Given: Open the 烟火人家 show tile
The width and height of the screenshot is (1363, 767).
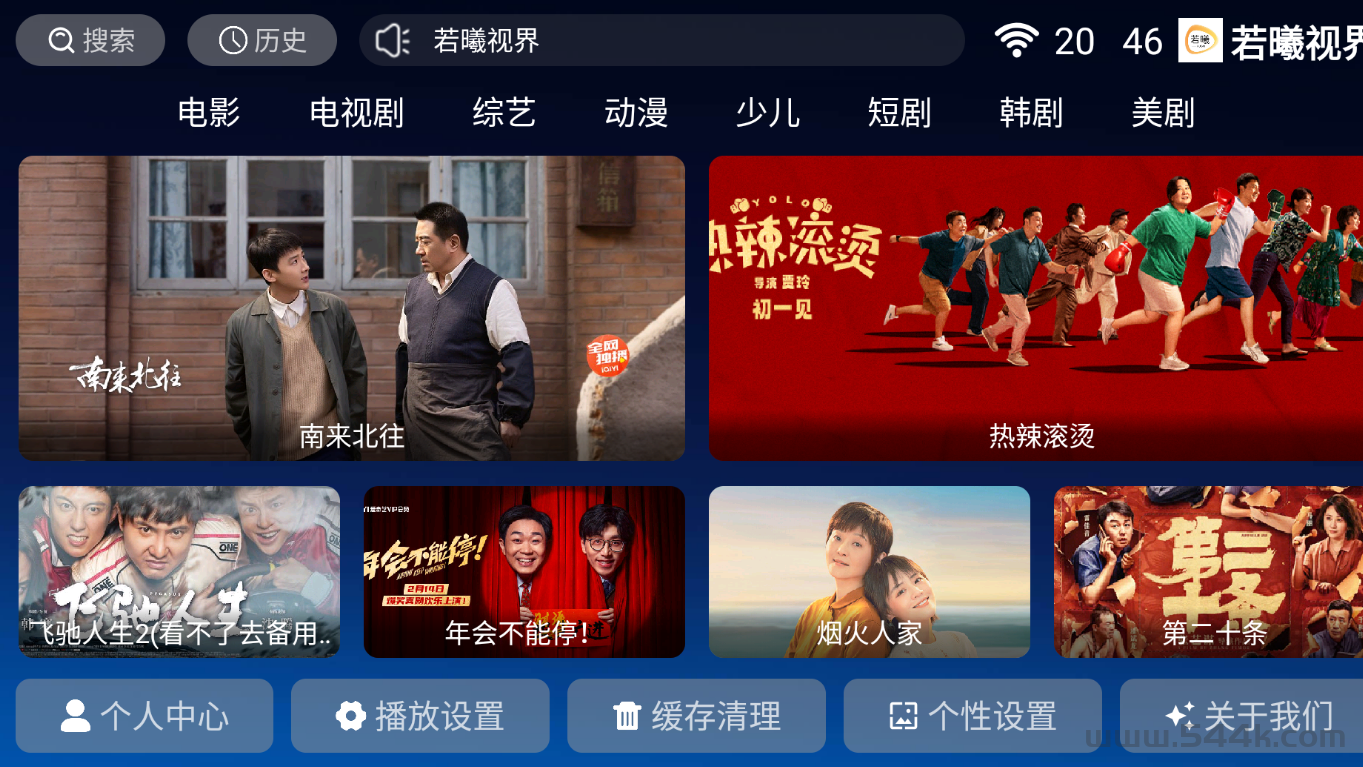Looking at the screenshot, I should pyautogui.click(x=869, y=571).
